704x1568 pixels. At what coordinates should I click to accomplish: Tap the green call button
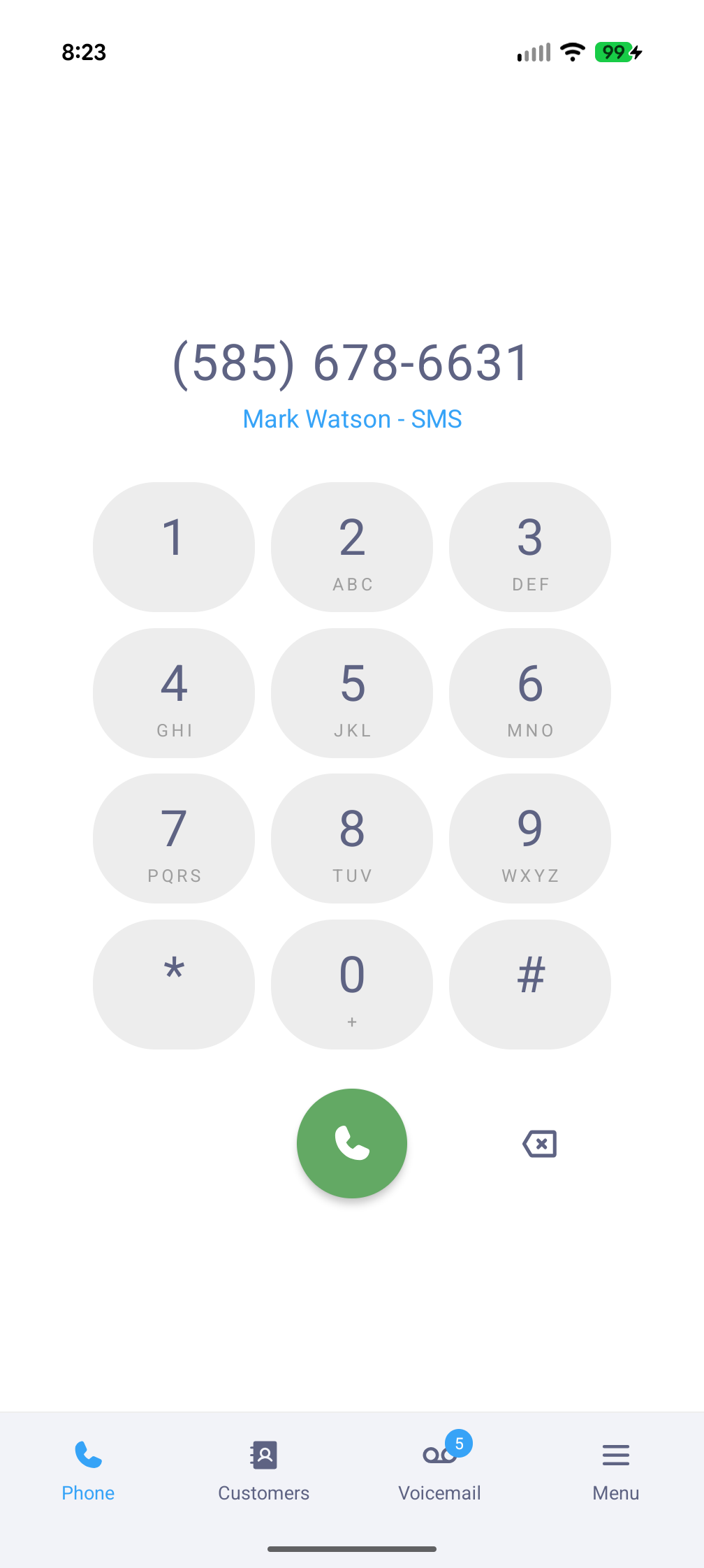tap(351, 1142)
